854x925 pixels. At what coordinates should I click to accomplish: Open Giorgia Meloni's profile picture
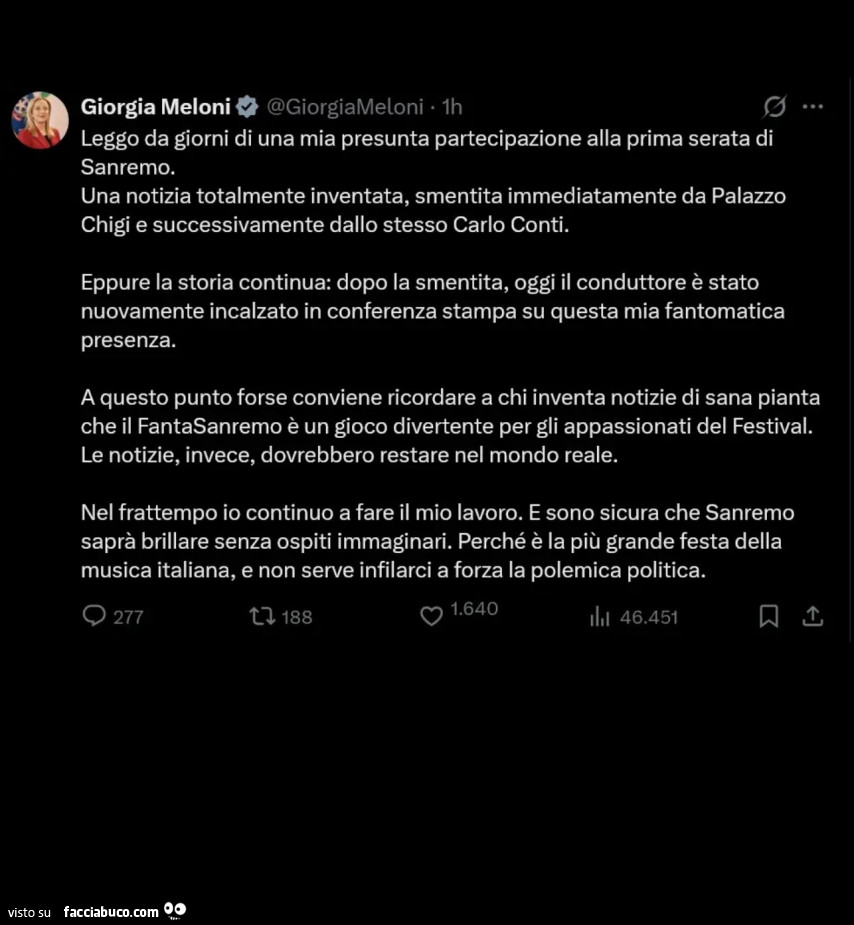point(39,118)
